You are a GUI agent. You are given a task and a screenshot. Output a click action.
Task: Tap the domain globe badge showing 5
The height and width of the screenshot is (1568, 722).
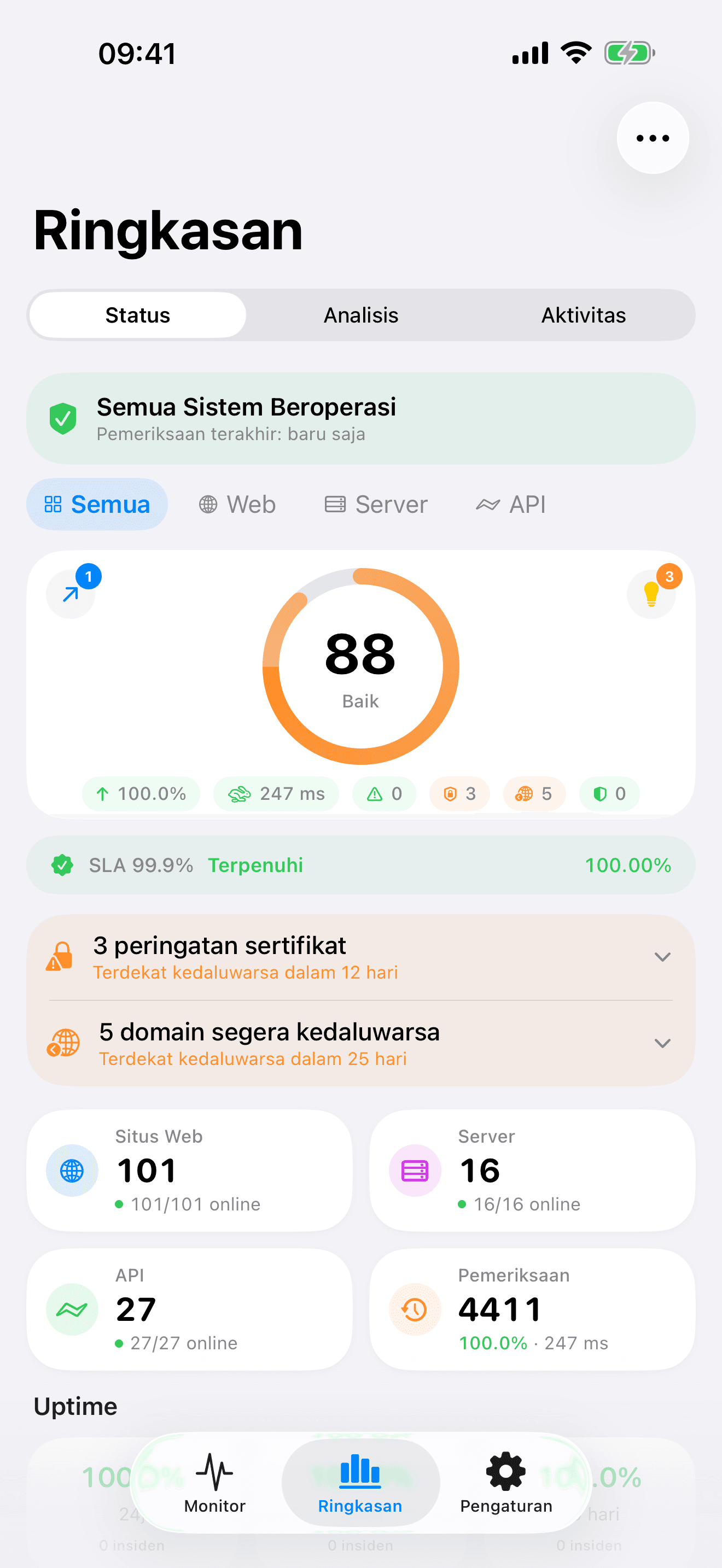[533, 793]
